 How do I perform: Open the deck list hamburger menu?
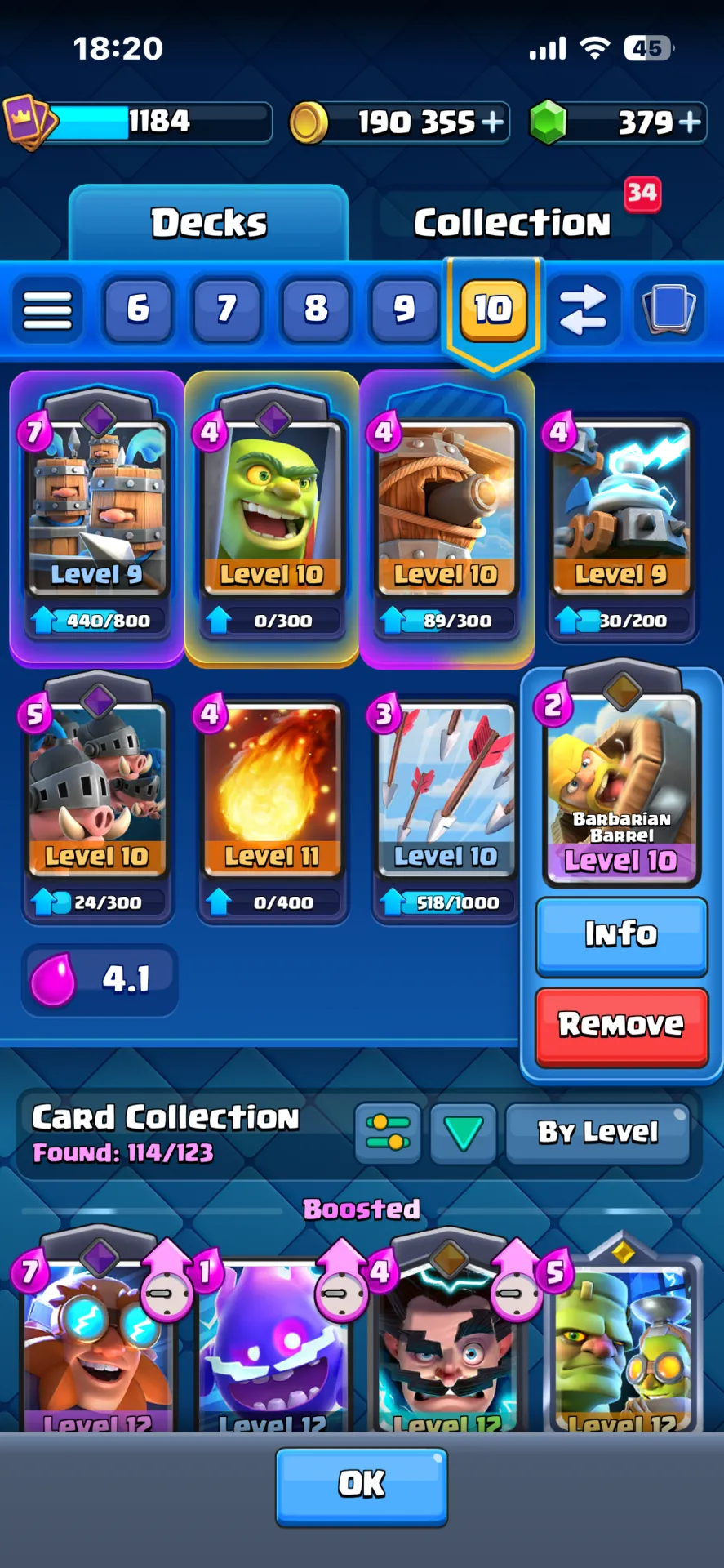pyautogui.click(x=47, y=310)
